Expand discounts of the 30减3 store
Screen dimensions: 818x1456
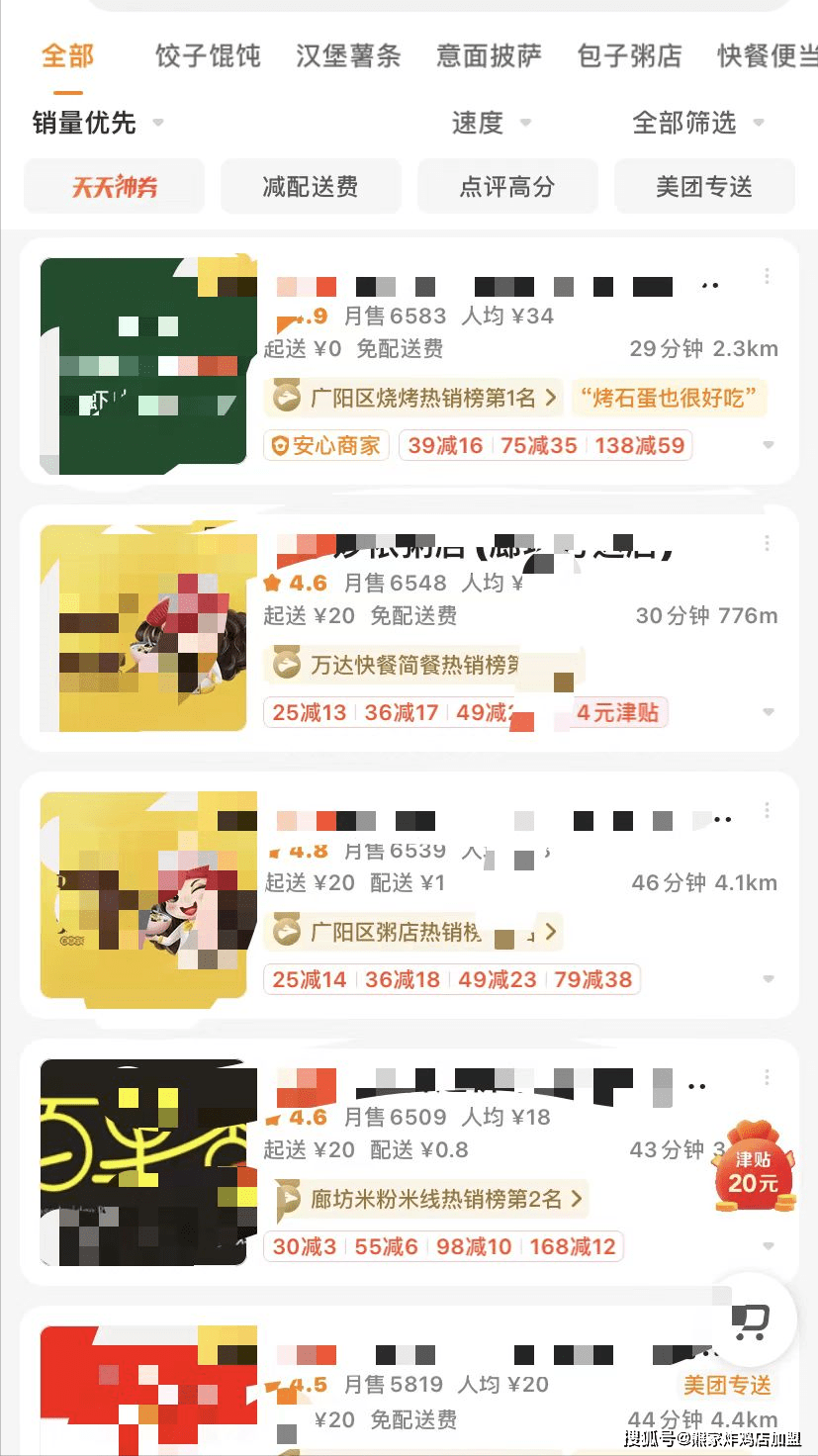pos(769,1246)
